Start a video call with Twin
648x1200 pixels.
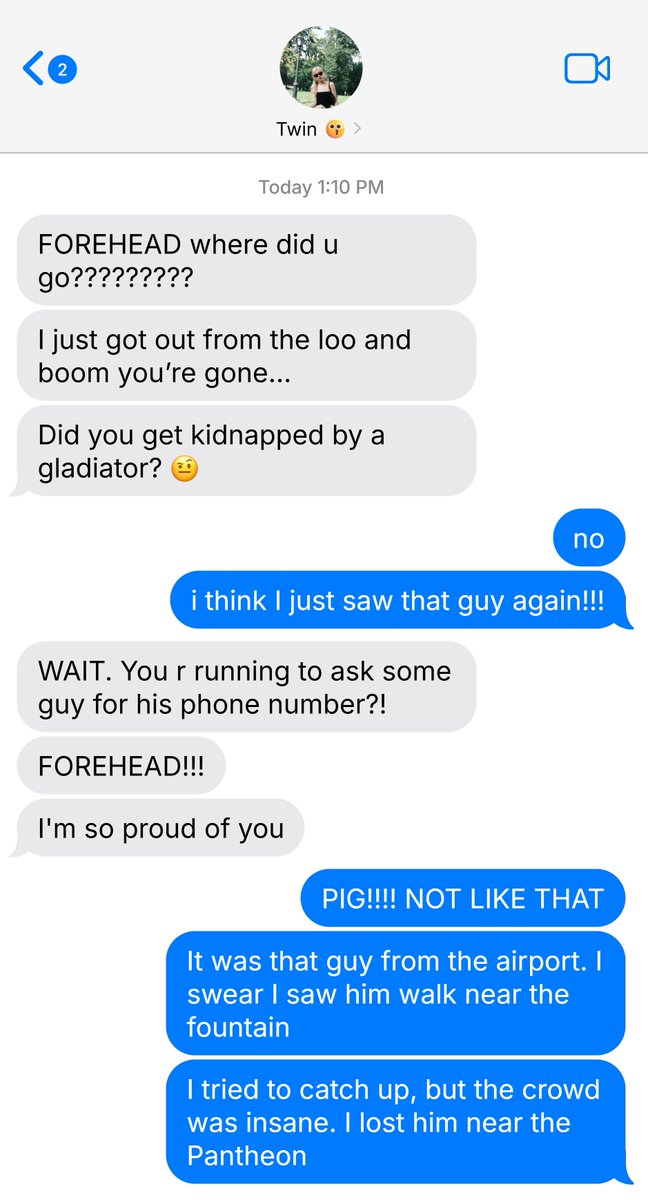point(587,69)
